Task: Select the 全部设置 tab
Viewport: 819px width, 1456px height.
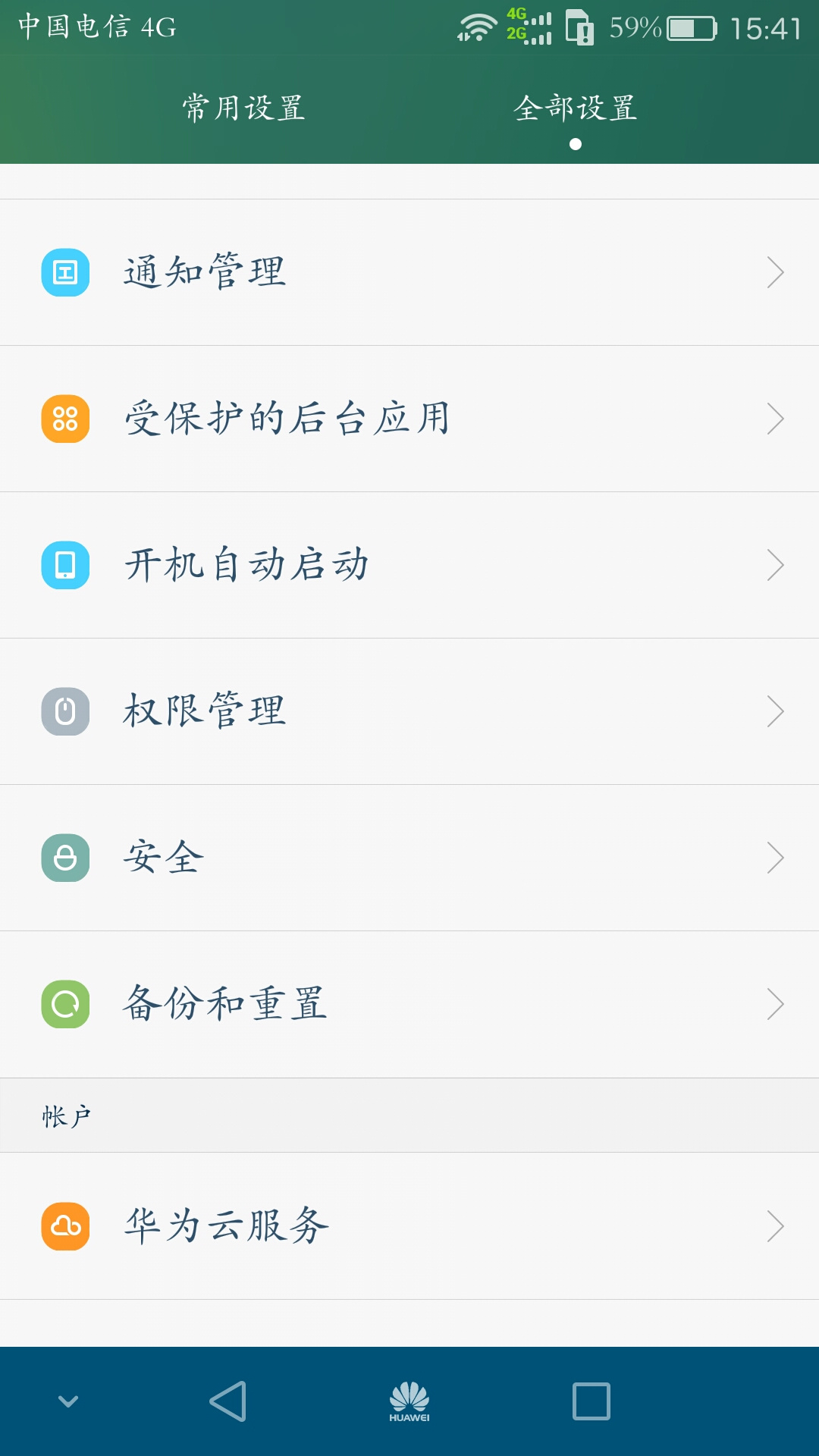Action: tap(575, 108)
